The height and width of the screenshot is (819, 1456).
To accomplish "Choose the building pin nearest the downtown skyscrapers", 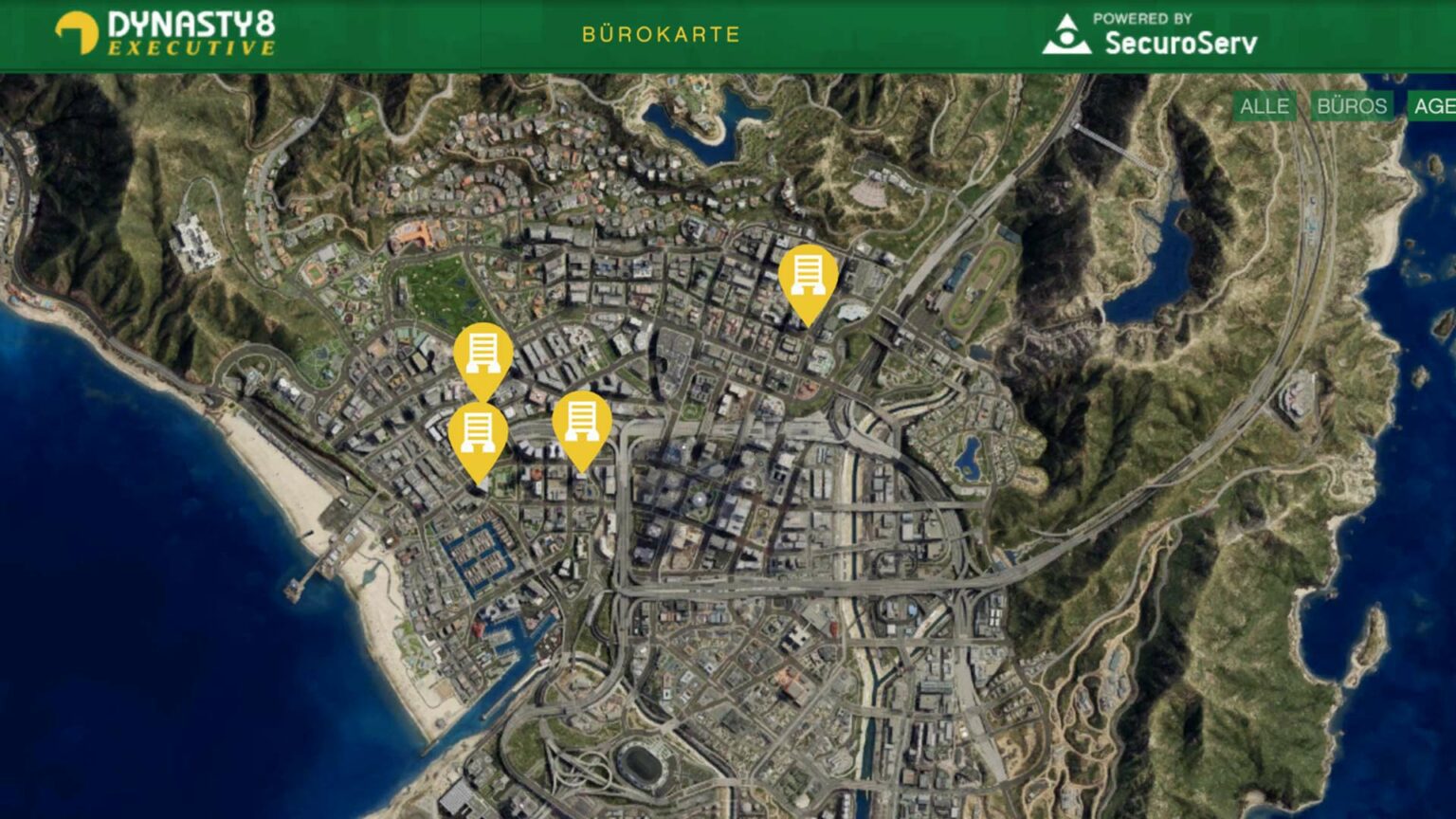I will click(x=581, y=424).
